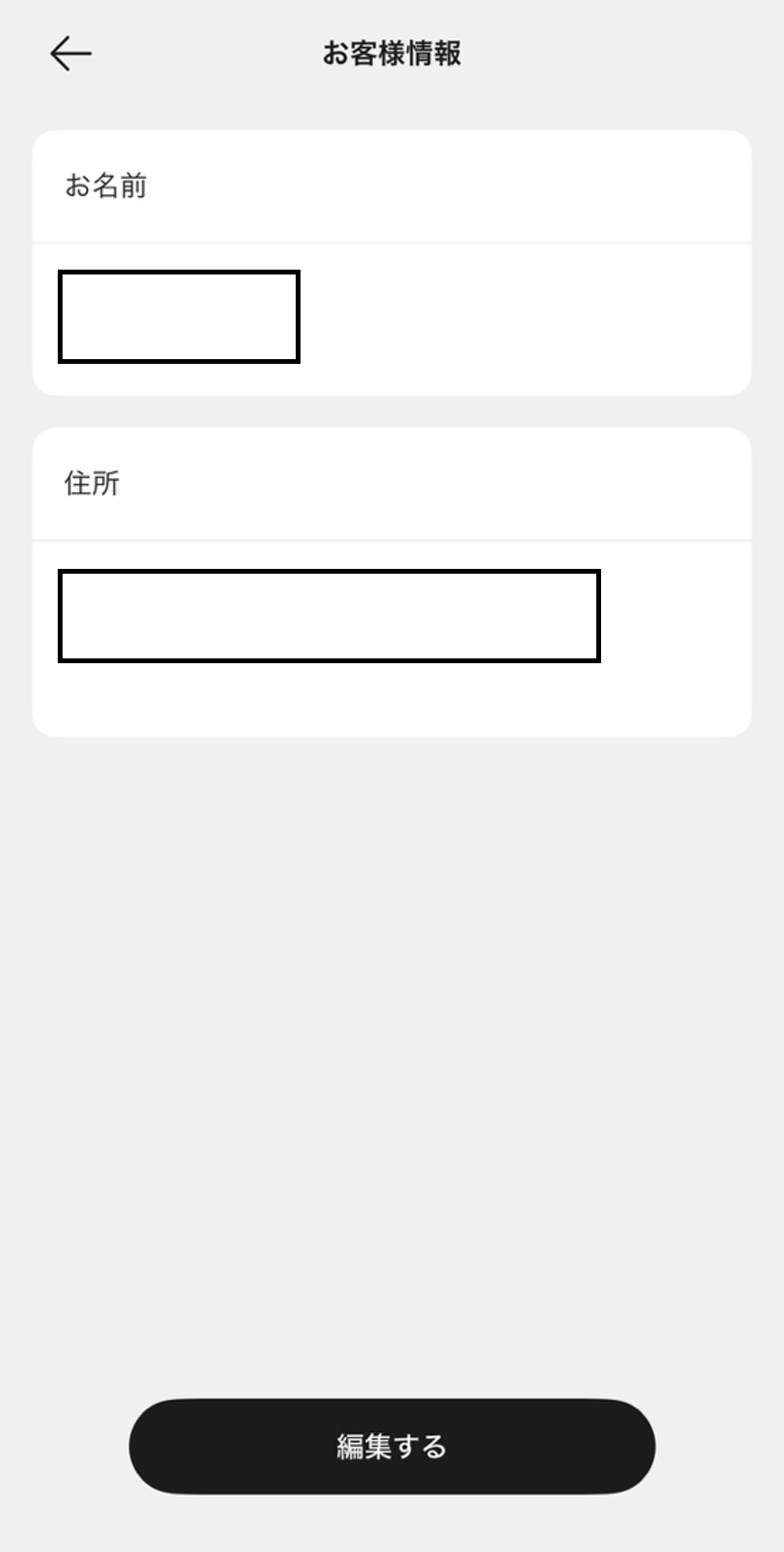The width and height of the screenshot is (784, 1552).
Task: Click Edit (編集する) at the bottom
Action: (x=391, y=1445)
